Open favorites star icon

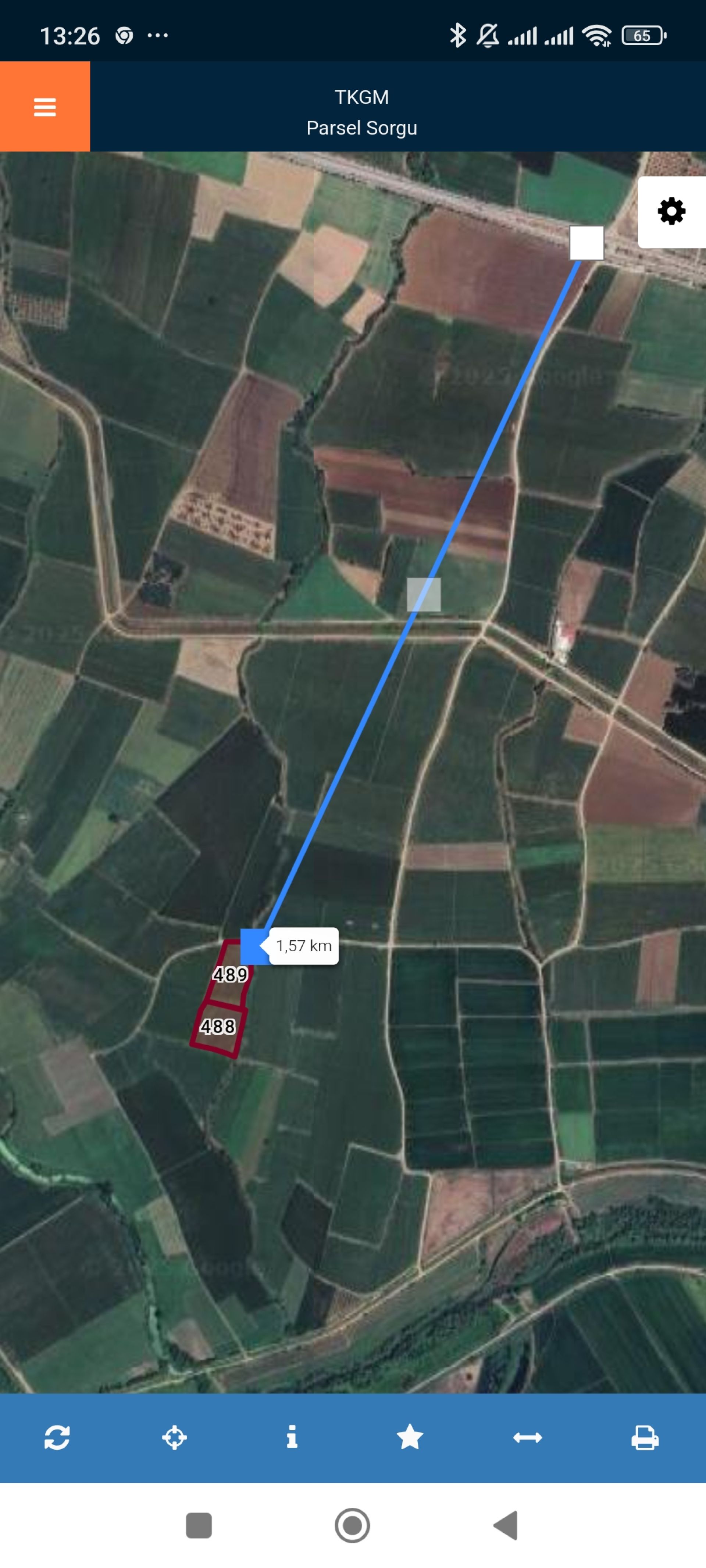click(409, 1436)
